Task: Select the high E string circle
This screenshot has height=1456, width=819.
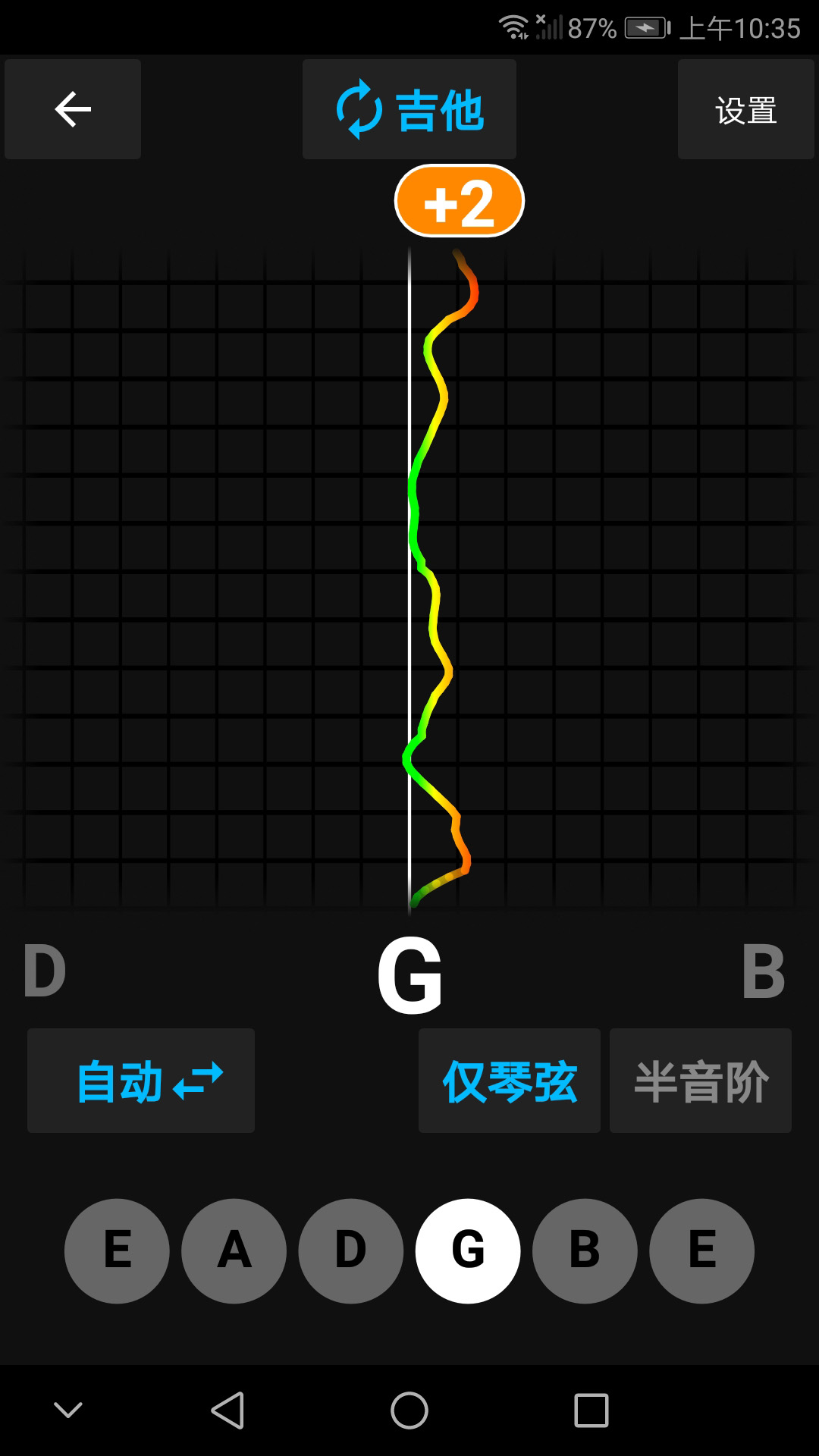Action: tap(701, 1250)
